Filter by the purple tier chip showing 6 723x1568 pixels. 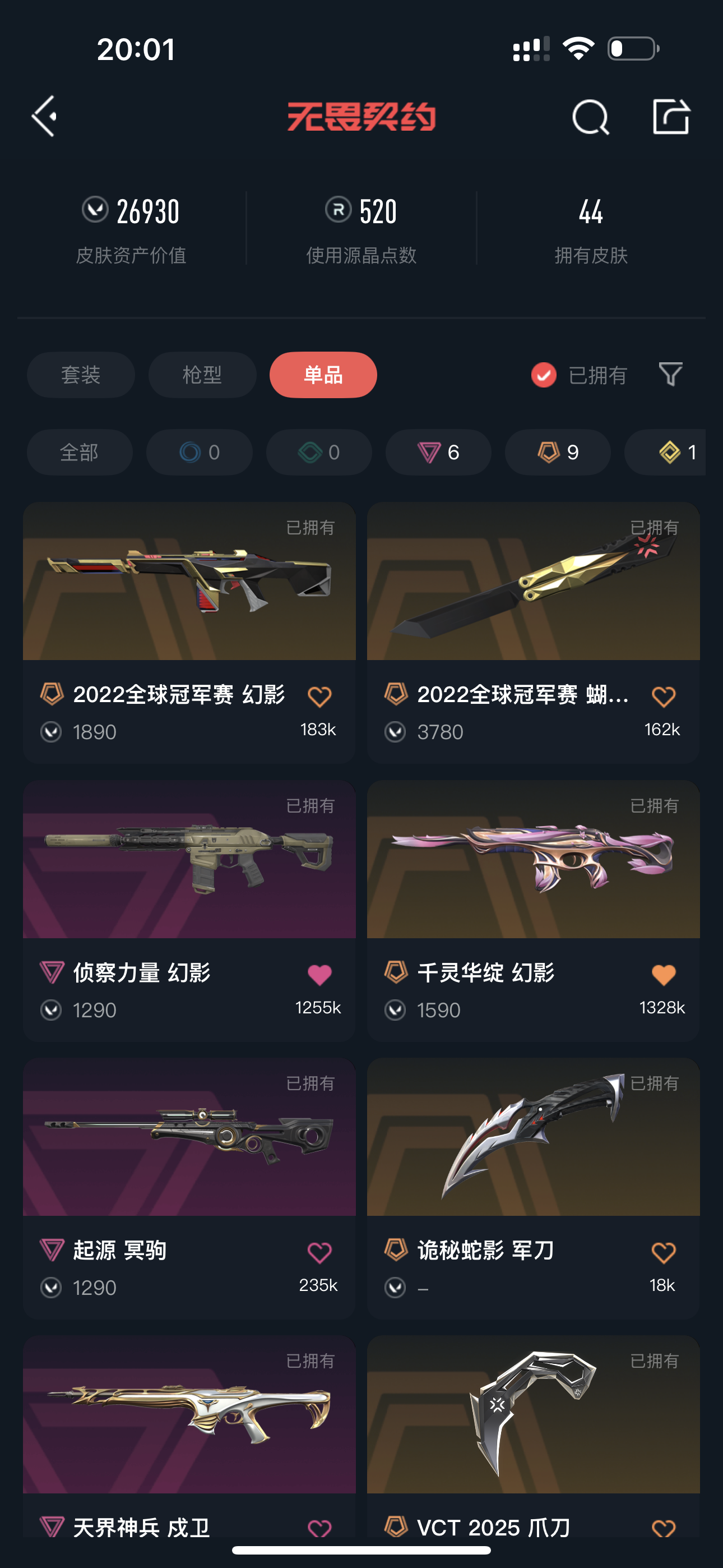coord(438,452)
